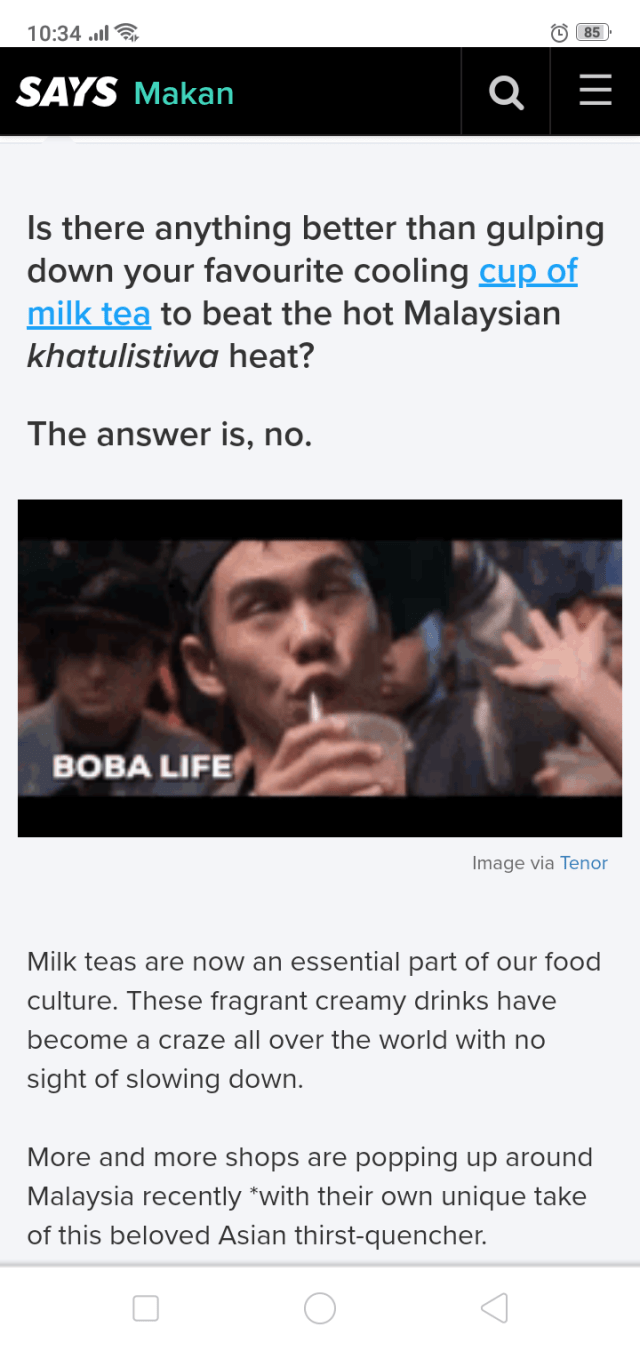Image resolution: width=640 pixels, height=1351 pixels.
Task: Open the hamburger menu
Action: pos(595,91)
